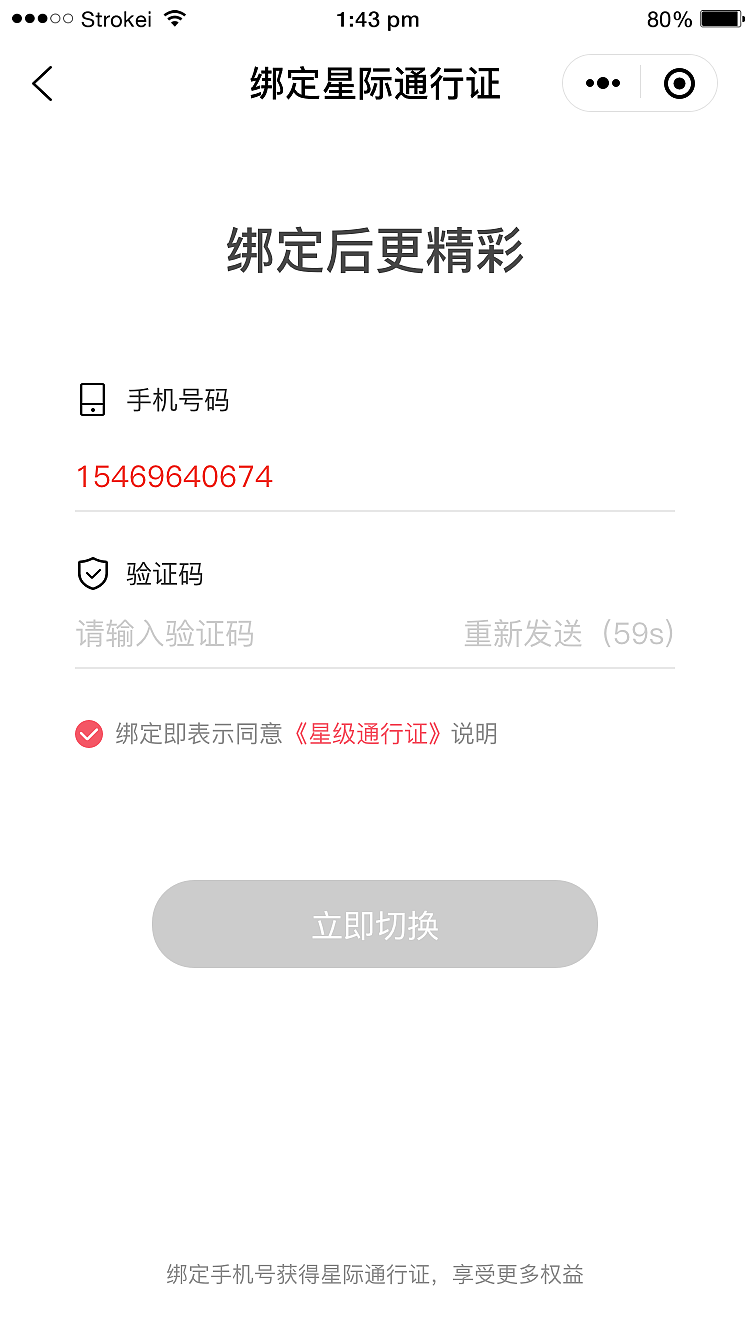This screenshot has height=1334, width=750.
Task: Tap the capsule circle exit icon
Action: (x=679, y=83)
